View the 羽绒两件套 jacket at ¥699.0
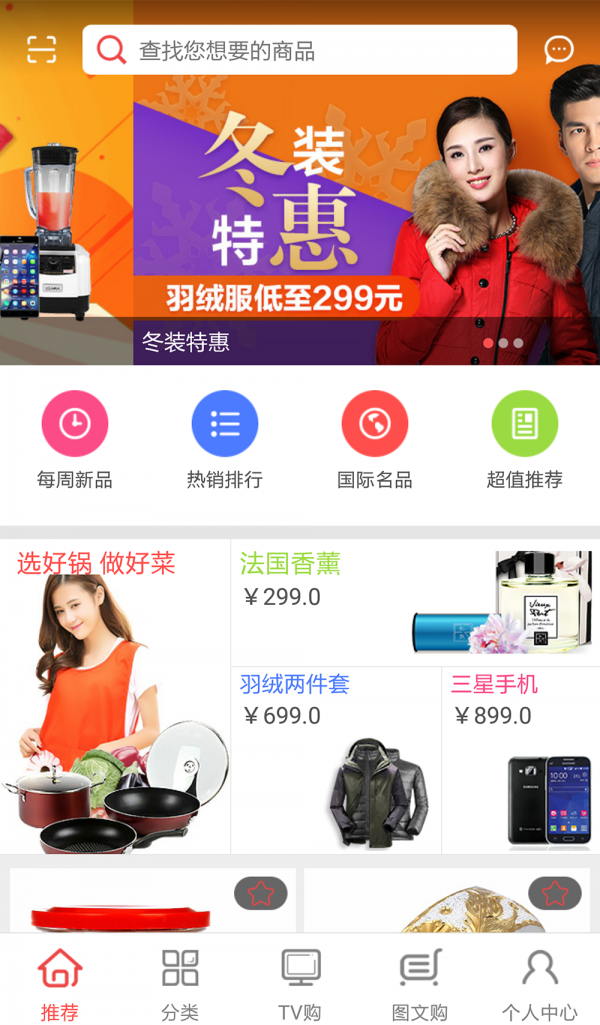 click(x=336, y=760)
